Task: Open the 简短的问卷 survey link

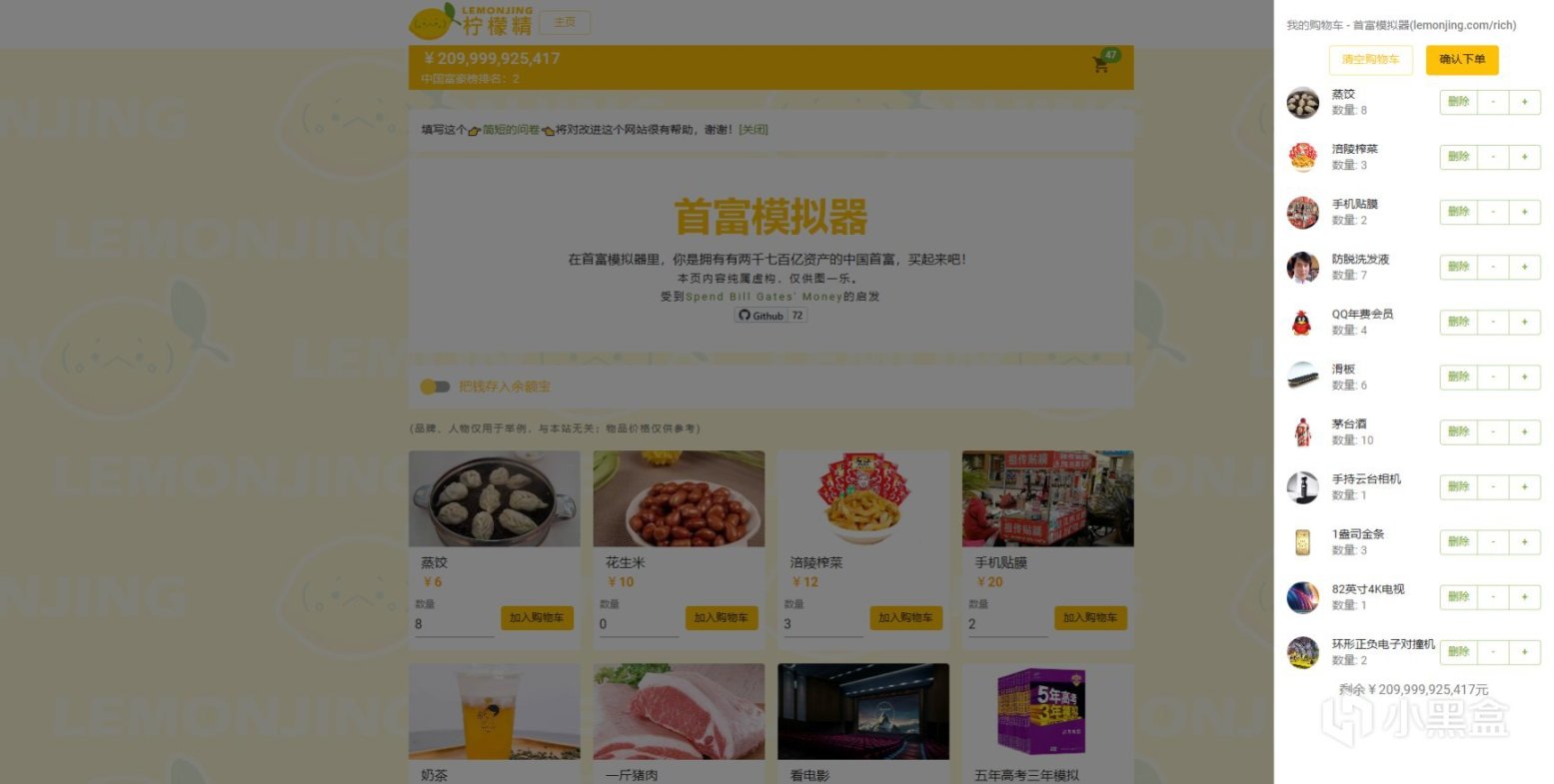Action: click(511, 130)
